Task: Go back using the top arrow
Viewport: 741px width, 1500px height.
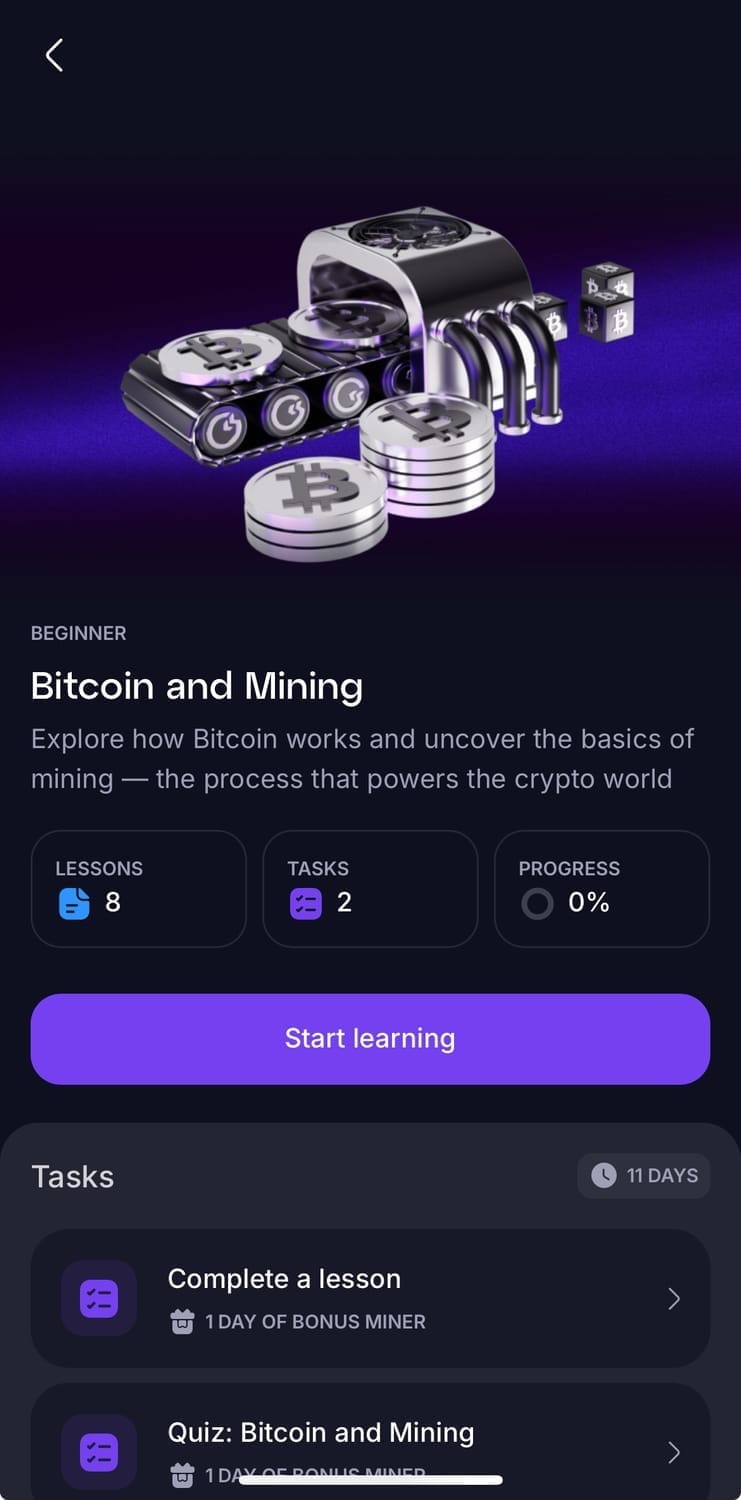Action: (x=55, y=55)
